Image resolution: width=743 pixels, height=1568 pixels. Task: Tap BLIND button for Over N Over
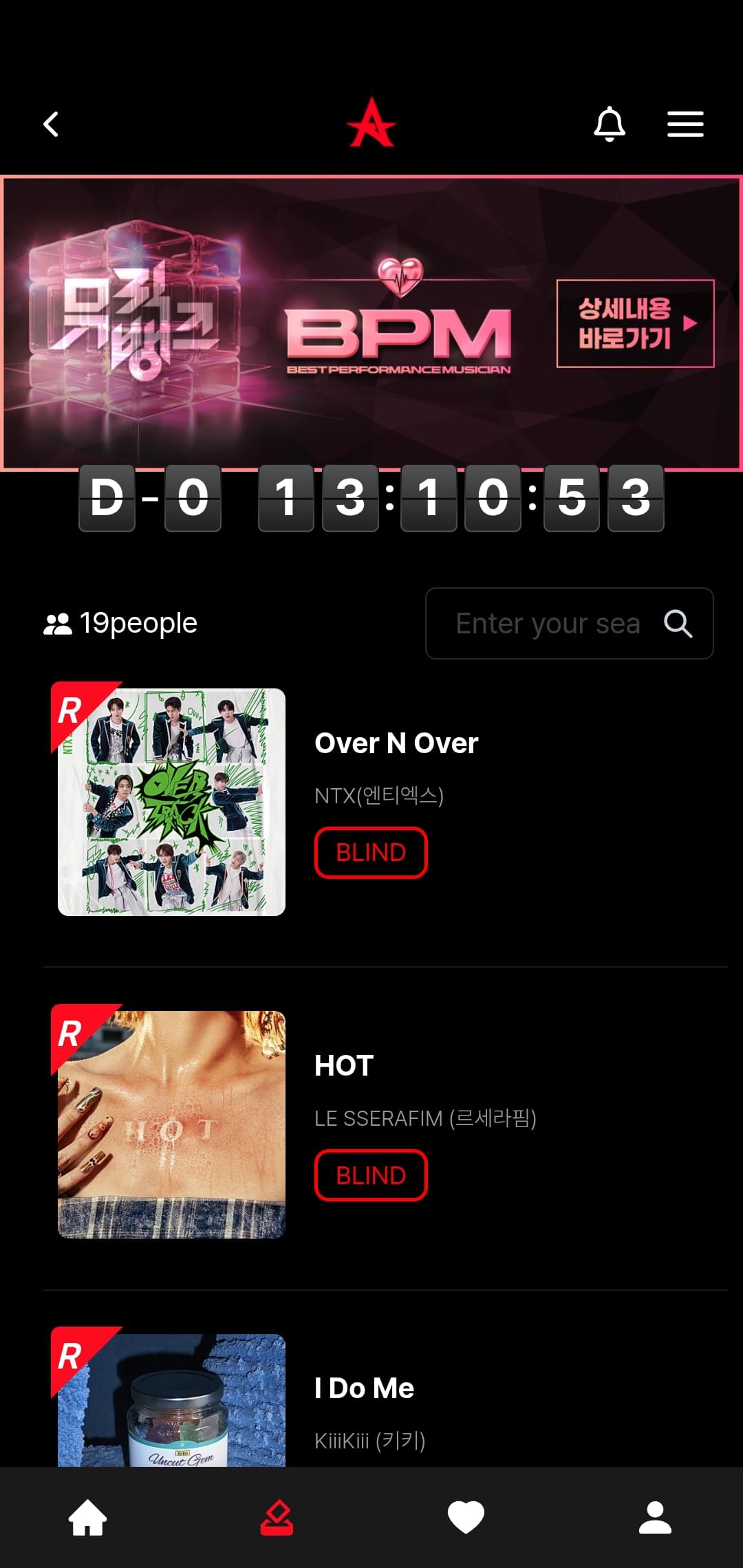click(x=371, y=853)
